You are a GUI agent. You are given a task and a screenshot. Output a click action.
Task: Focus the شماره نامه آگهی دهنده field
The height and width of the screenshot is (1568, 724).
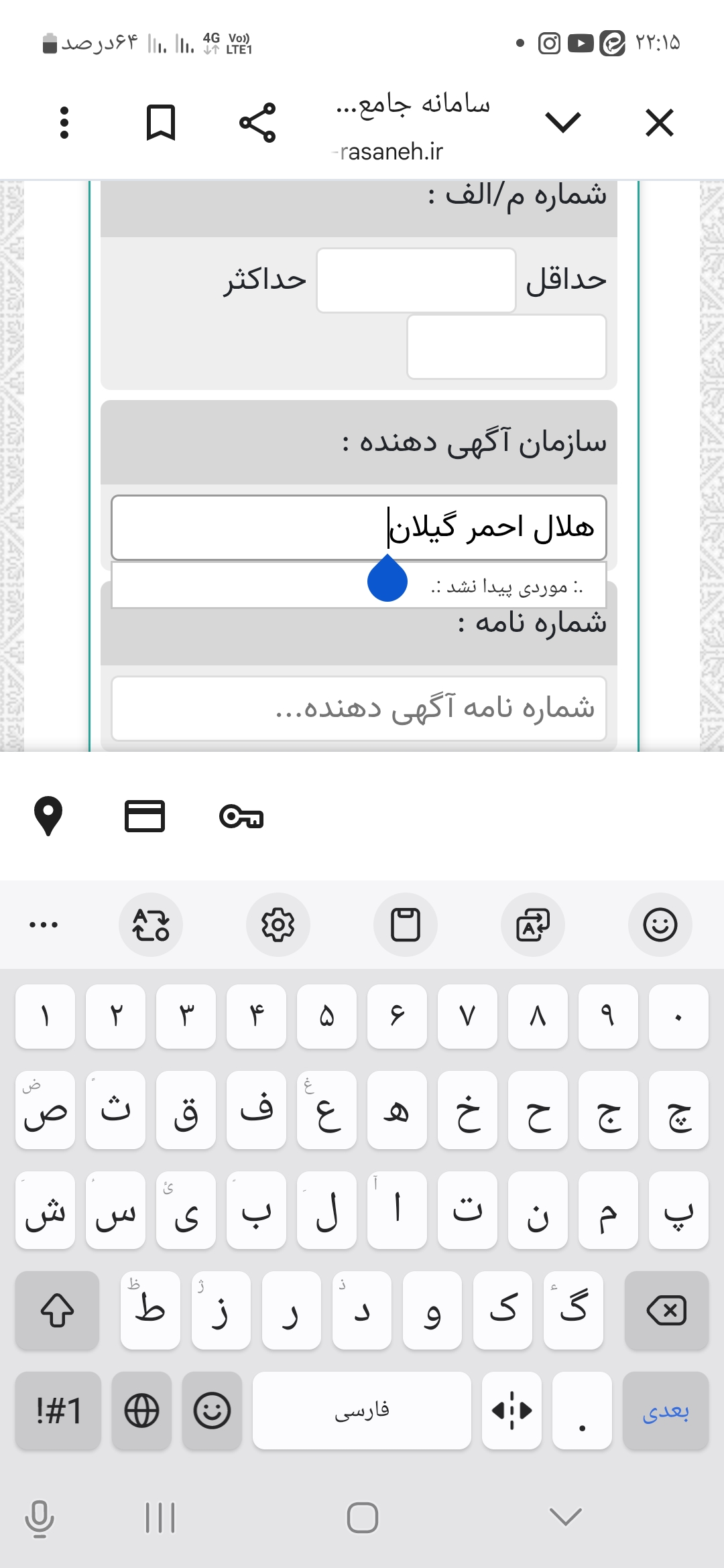359,708
